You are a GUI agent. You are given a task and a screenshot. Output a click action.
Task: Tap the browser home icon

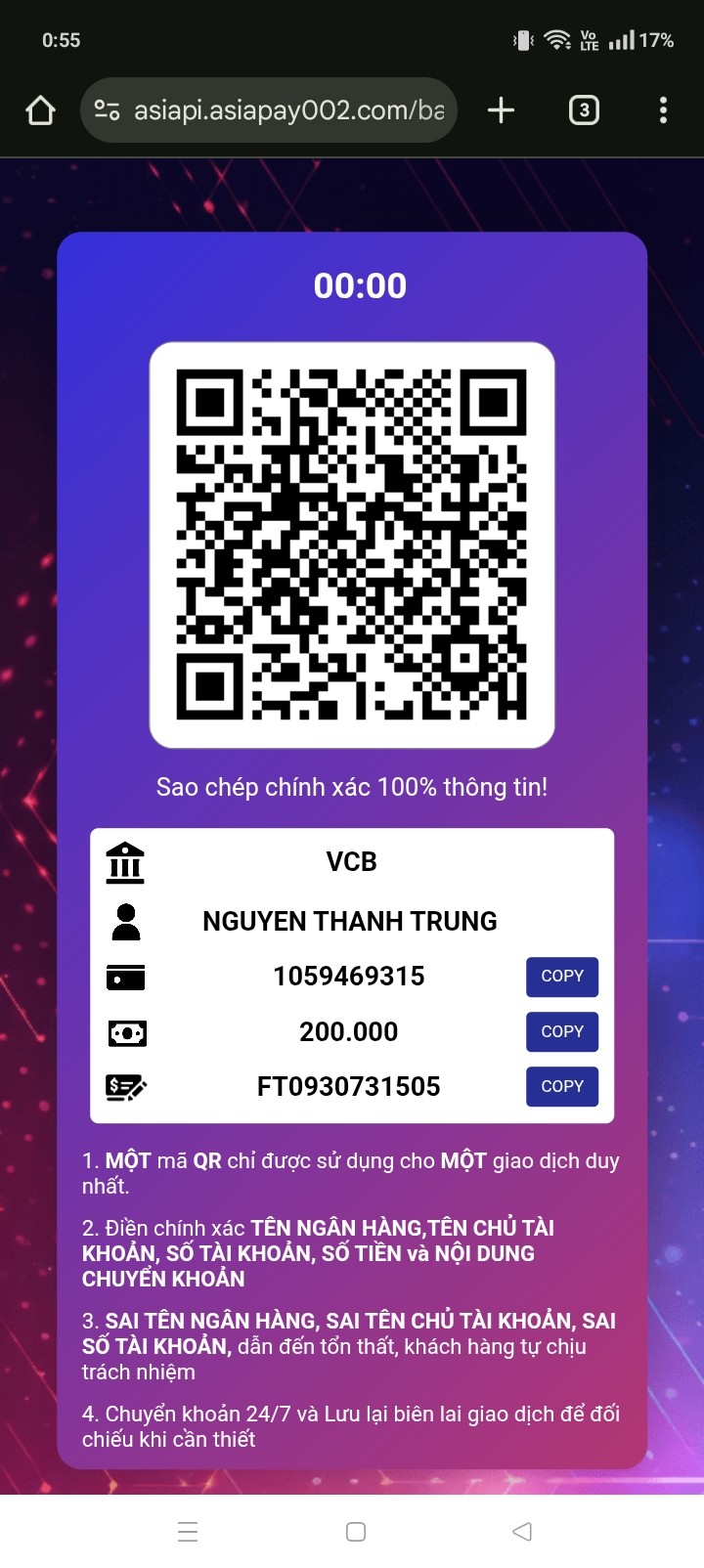tap(40, 110)
